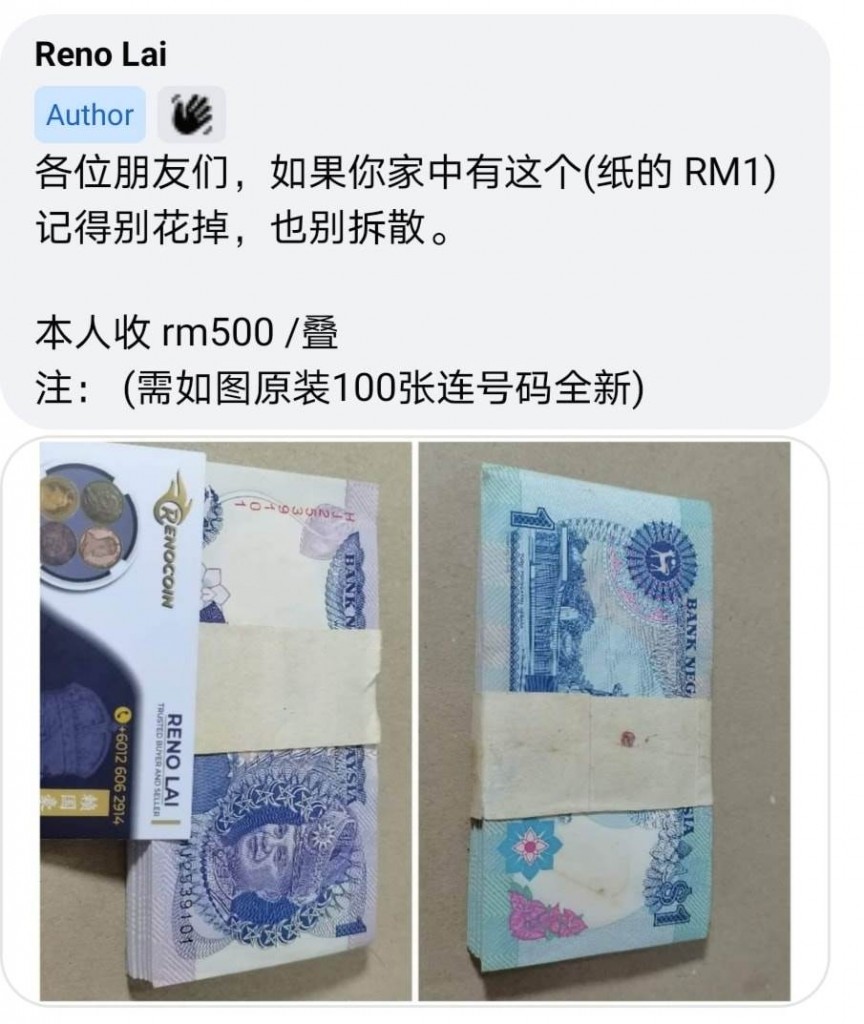
Task: Tap the Author badge
Action: click(x=90, y=115)
